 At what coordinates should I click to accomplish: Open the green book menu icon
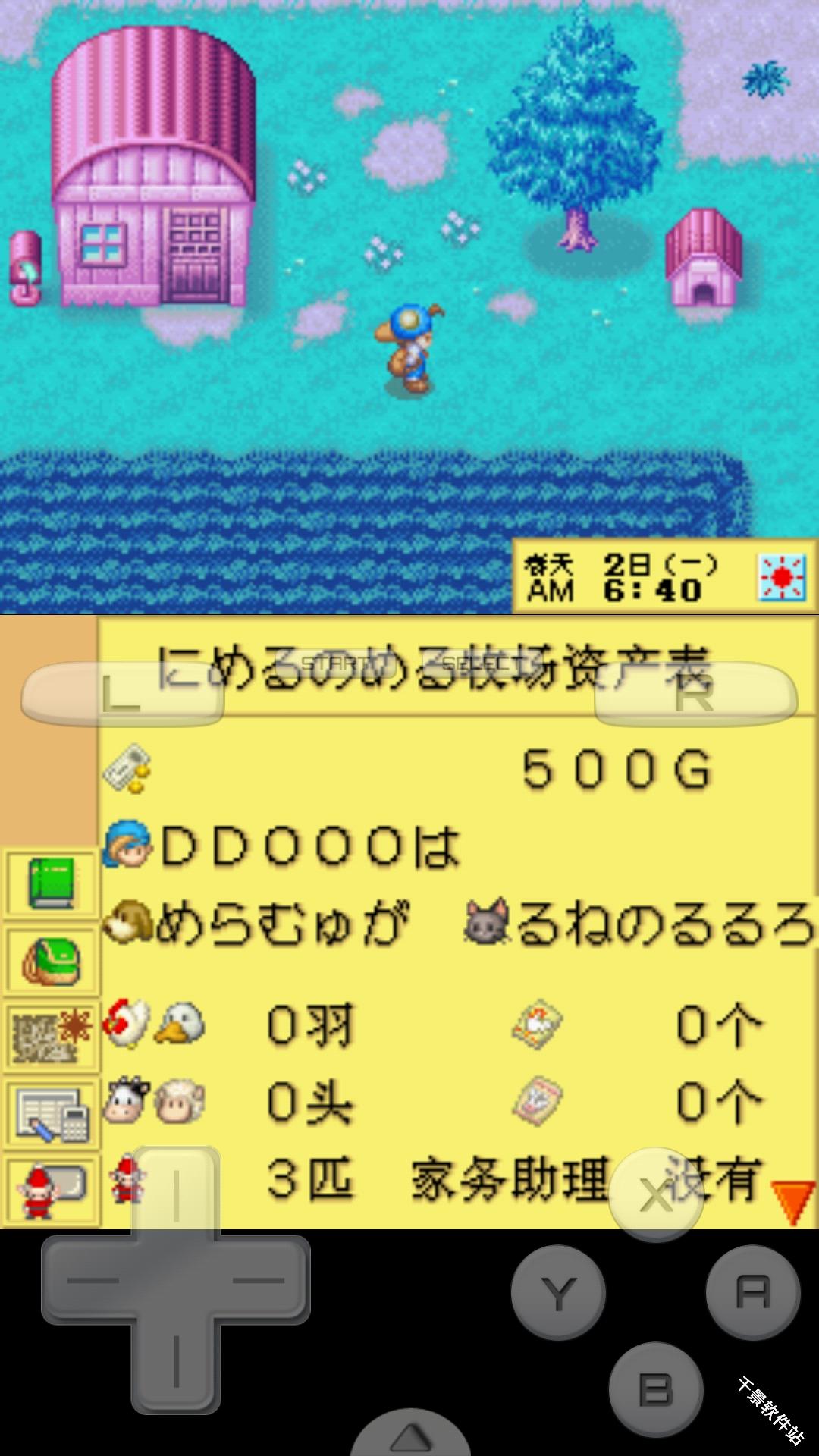(52, 883)
